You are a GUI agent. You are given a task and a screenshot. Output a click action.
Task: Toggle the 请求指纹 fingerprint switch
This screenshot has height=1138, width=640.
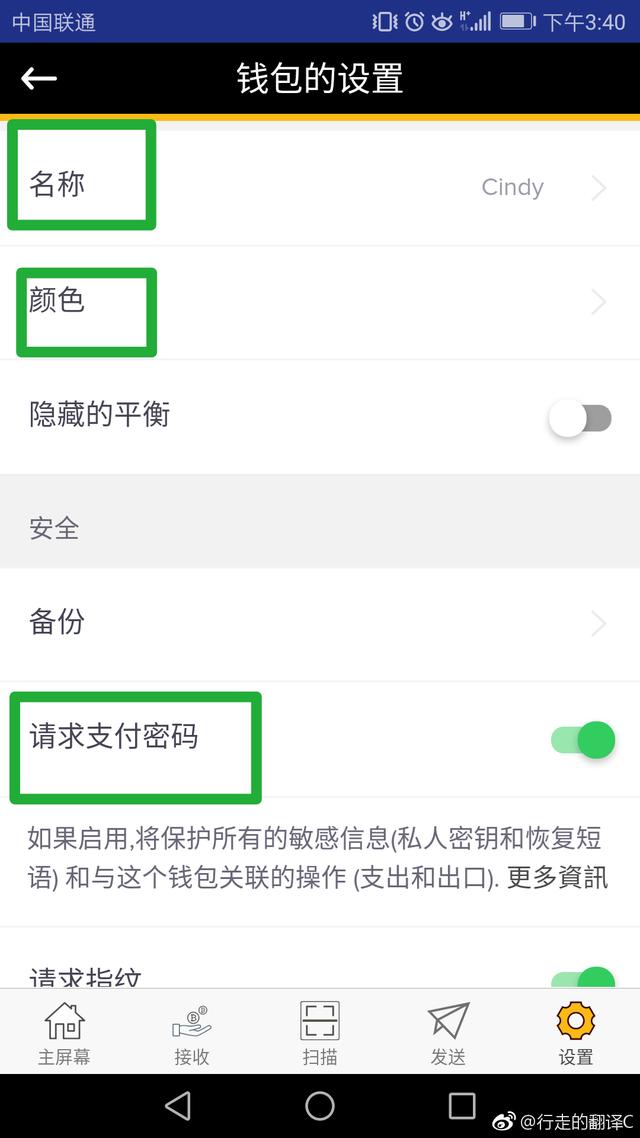tap(583, 977)
